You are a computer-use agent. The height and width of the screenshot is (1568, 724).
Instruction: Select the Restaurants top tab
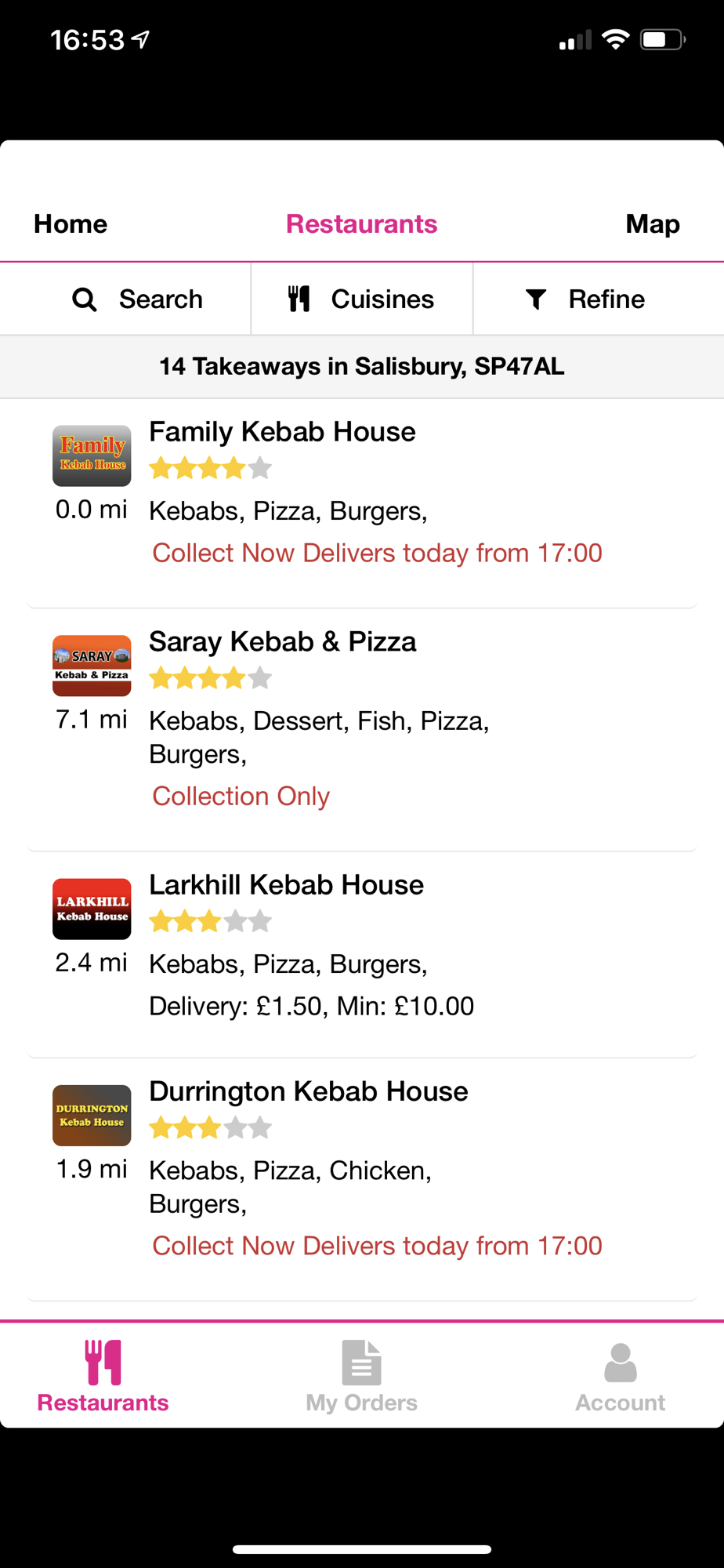[361, 224]
